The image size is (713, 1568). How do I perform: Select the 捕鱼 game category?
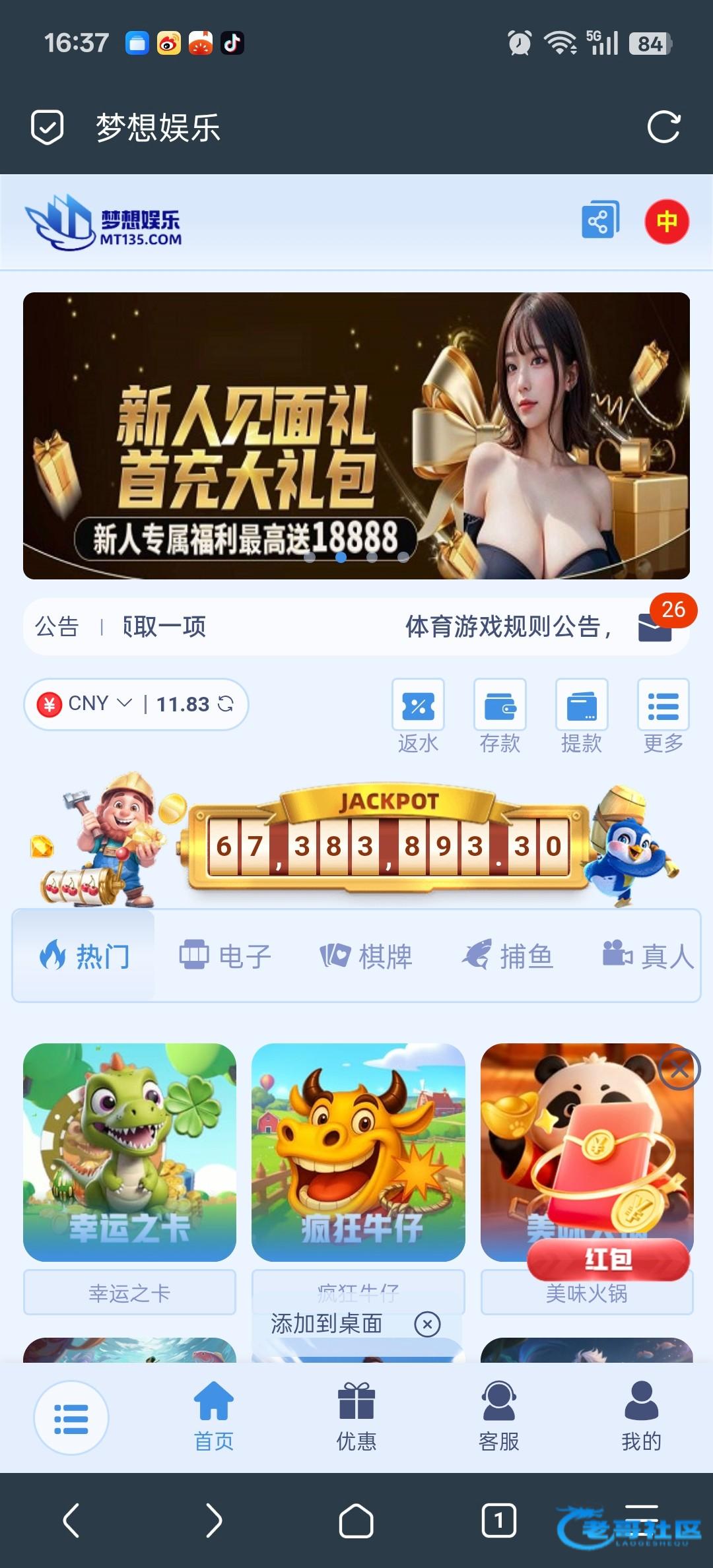[x=508, y=956]
